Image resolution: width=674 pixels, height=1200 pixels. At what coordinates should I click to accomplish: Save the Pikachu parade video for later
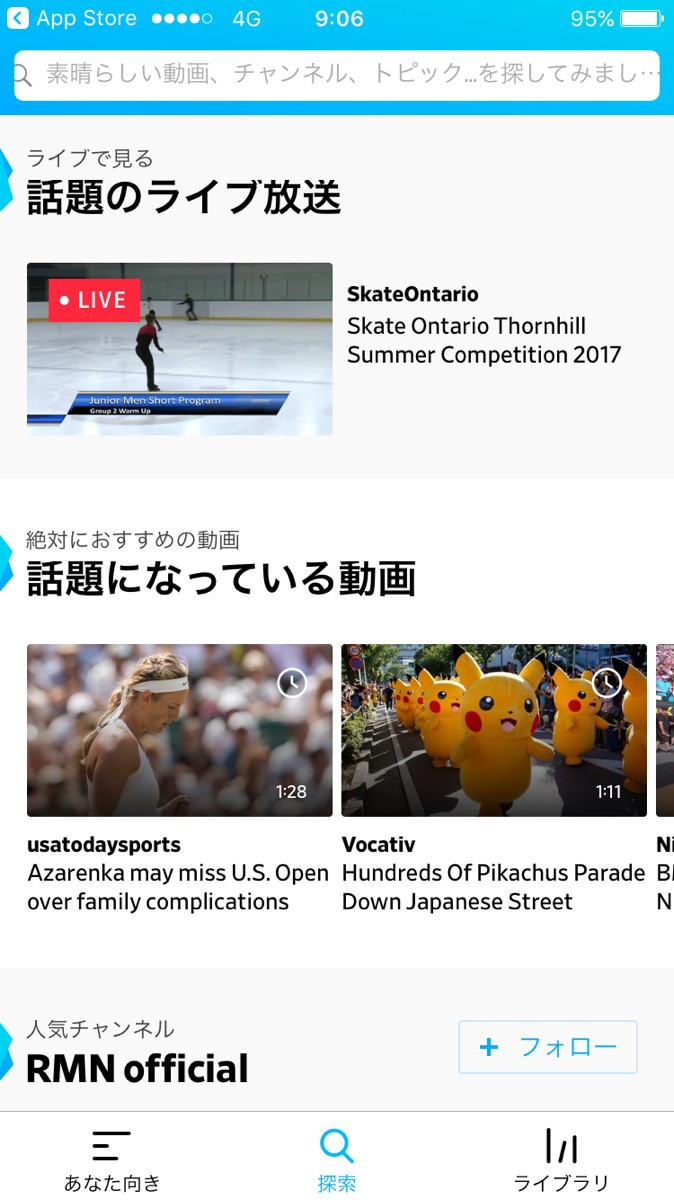click(x=606, y=683)
